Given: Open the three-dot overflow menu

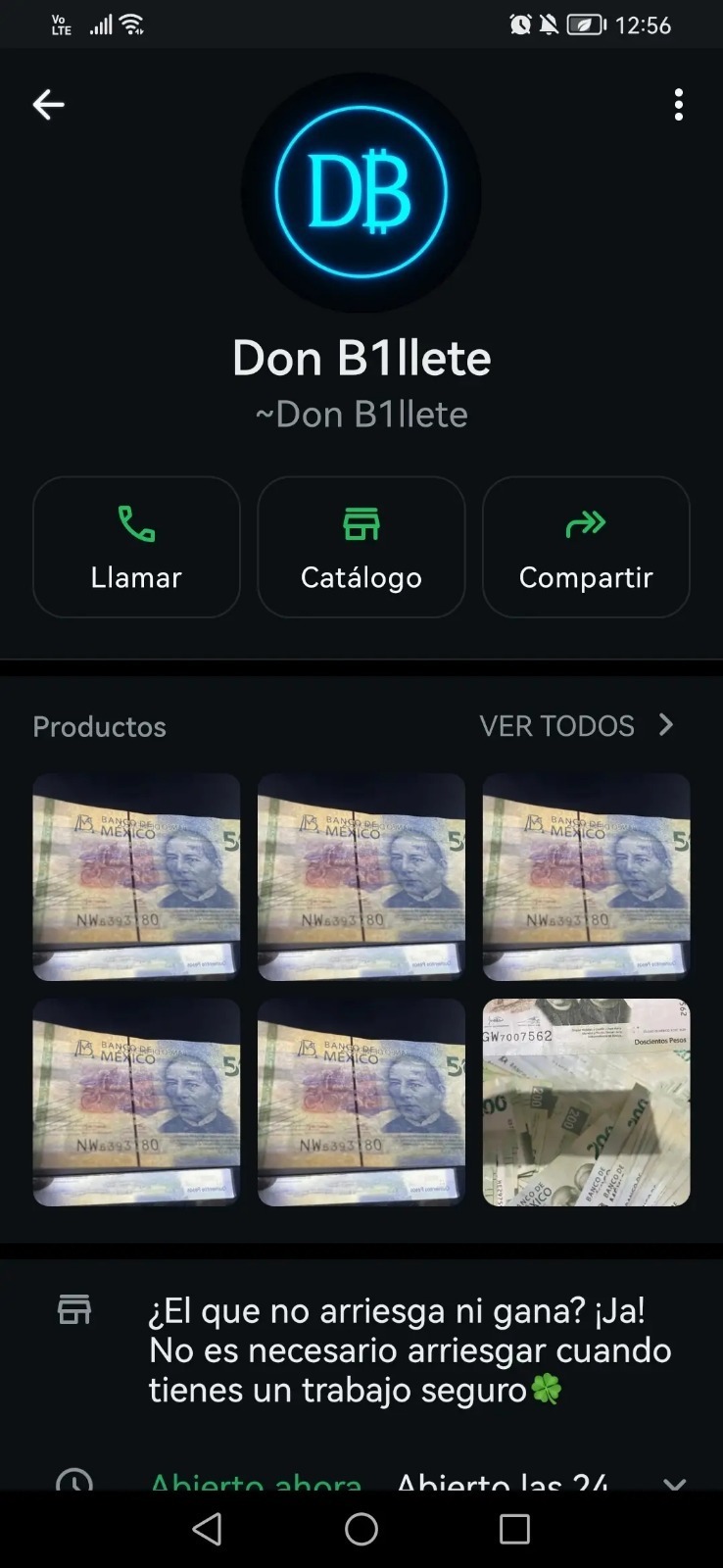Looking at the screenshot, I should 678,105.
